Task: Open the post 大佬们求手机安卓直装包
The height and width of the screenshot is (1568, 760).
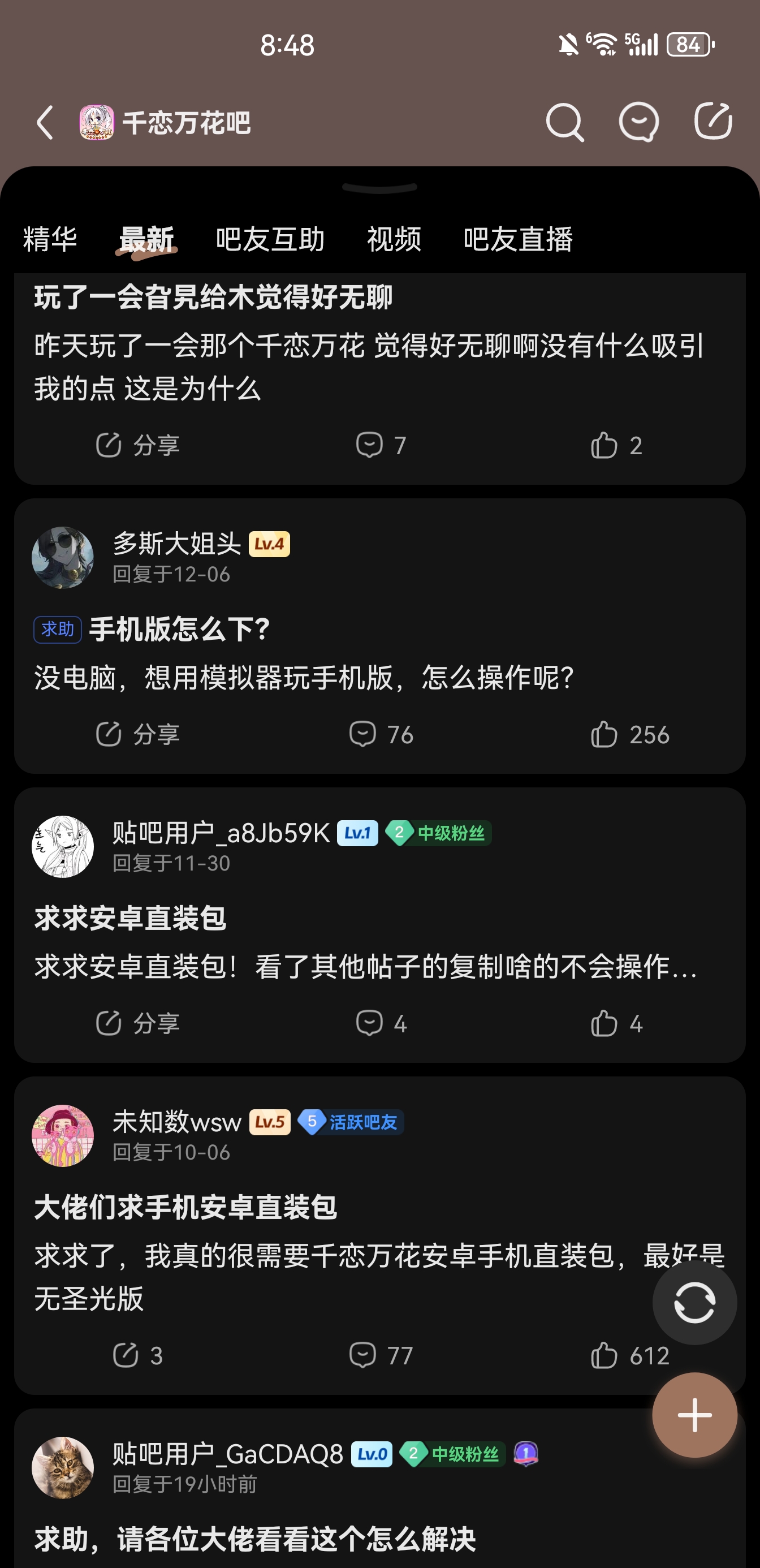Action: 185,1207
